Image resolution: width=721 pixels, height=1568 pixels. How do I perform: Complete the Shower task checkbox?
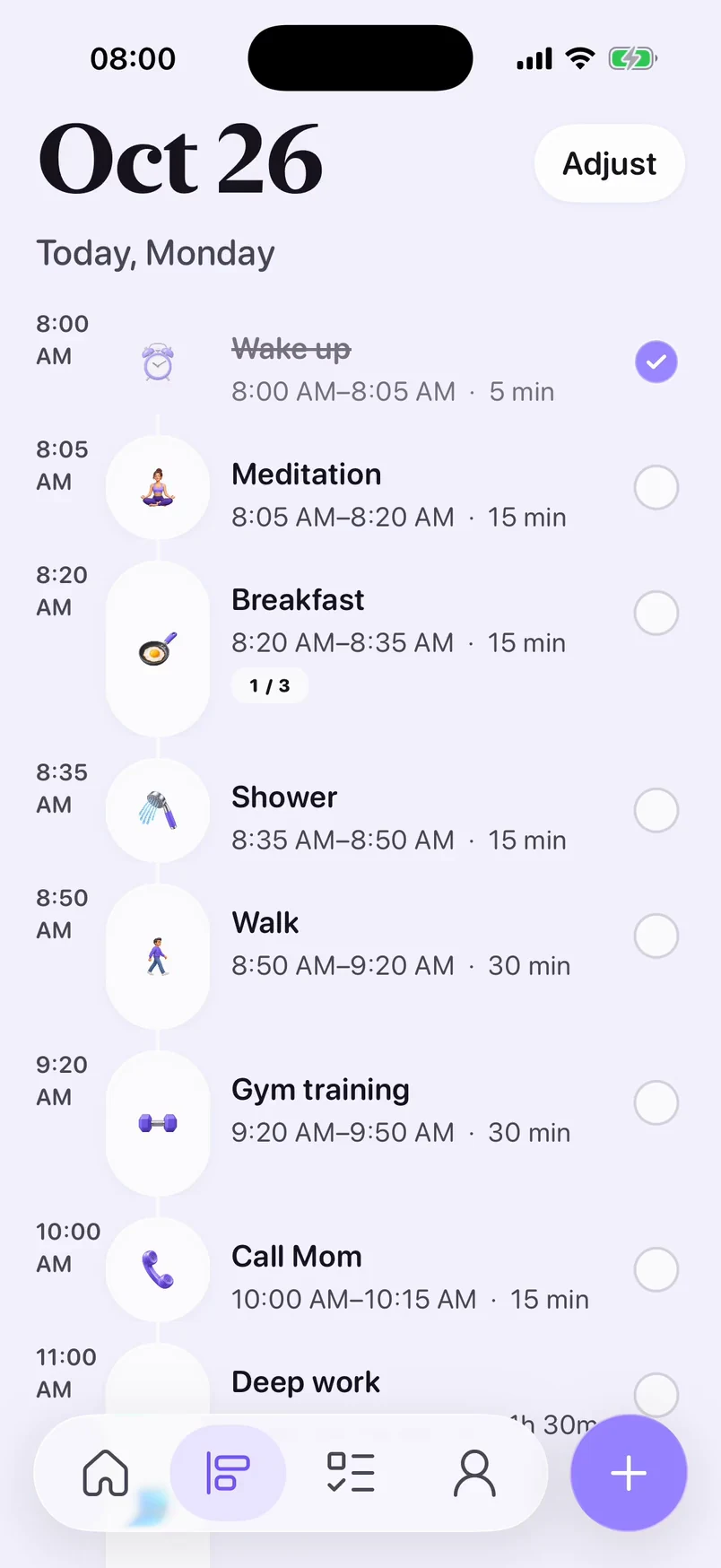click(656, 811)
